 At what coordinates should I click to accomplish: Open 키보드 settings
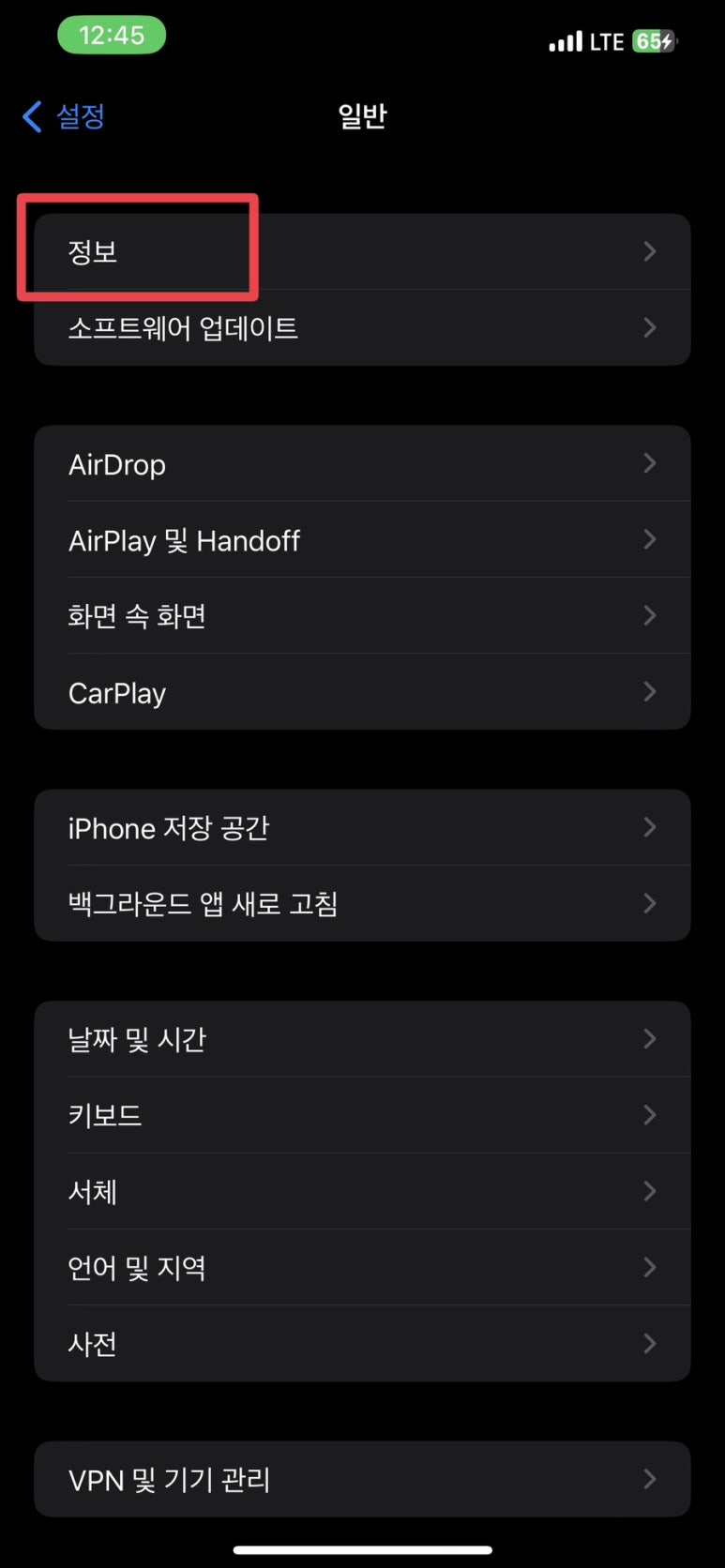[362, 1115]
